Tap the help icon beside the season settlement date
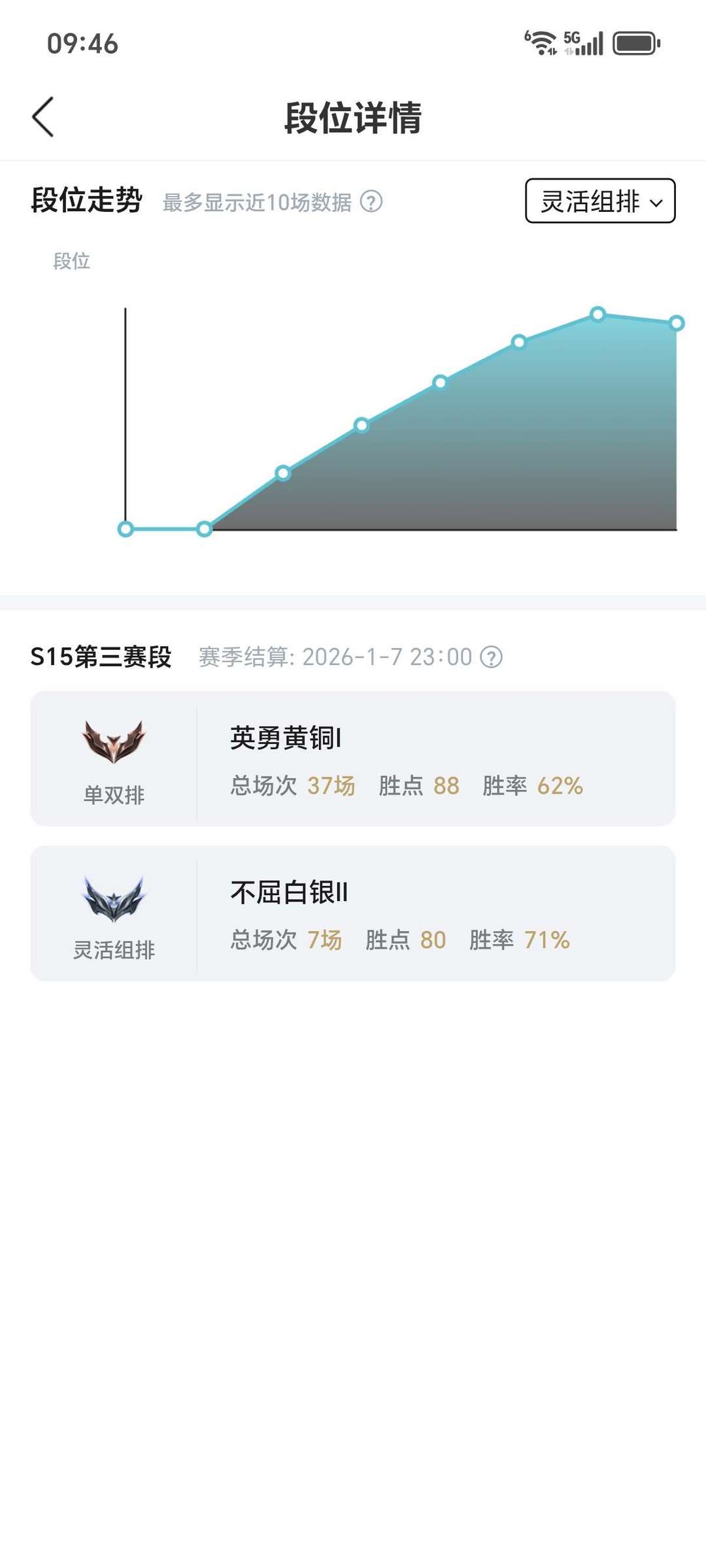 (492, 658)
